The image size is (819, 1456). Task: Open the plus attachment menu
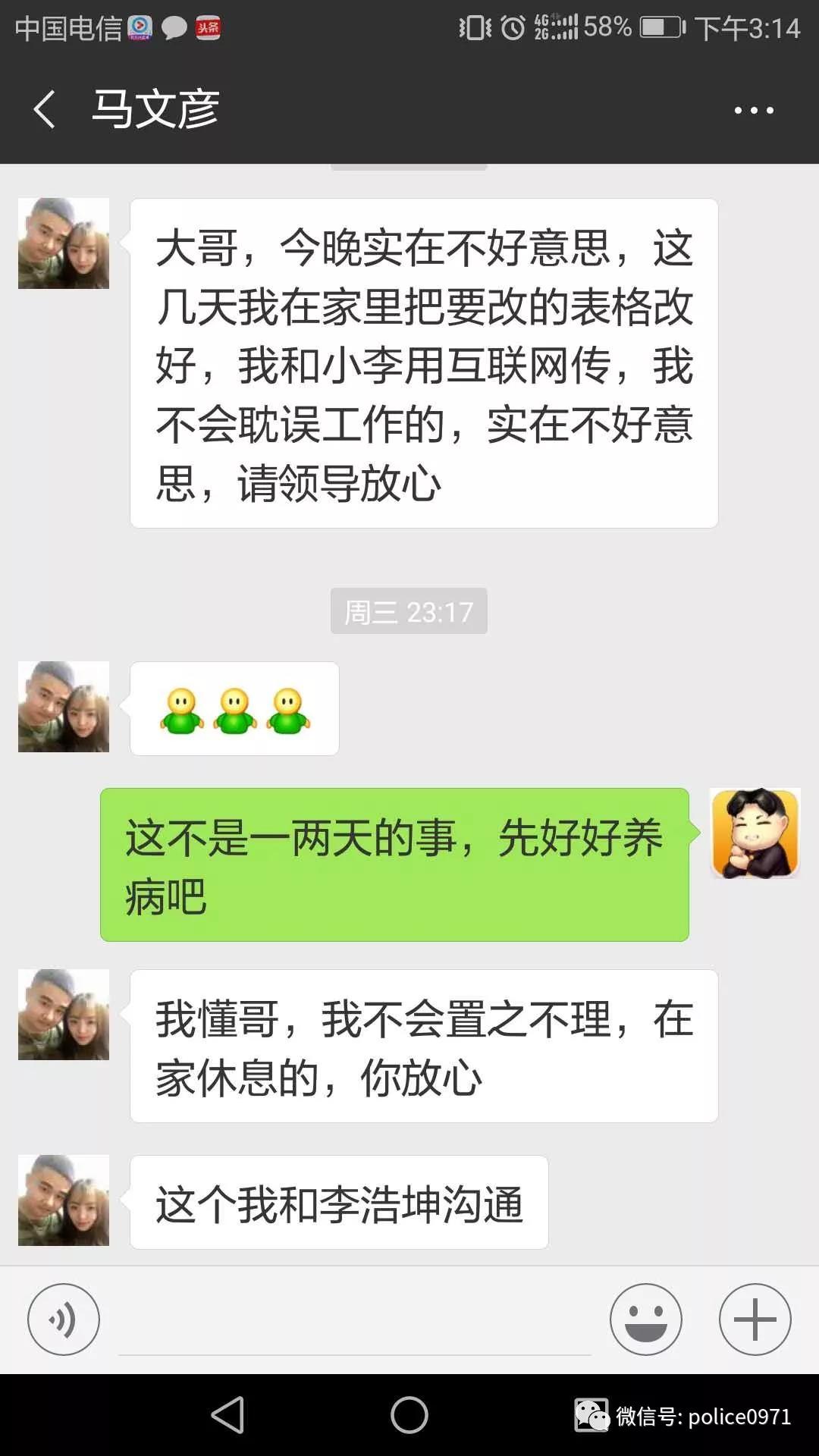(x=755, y=1319)
